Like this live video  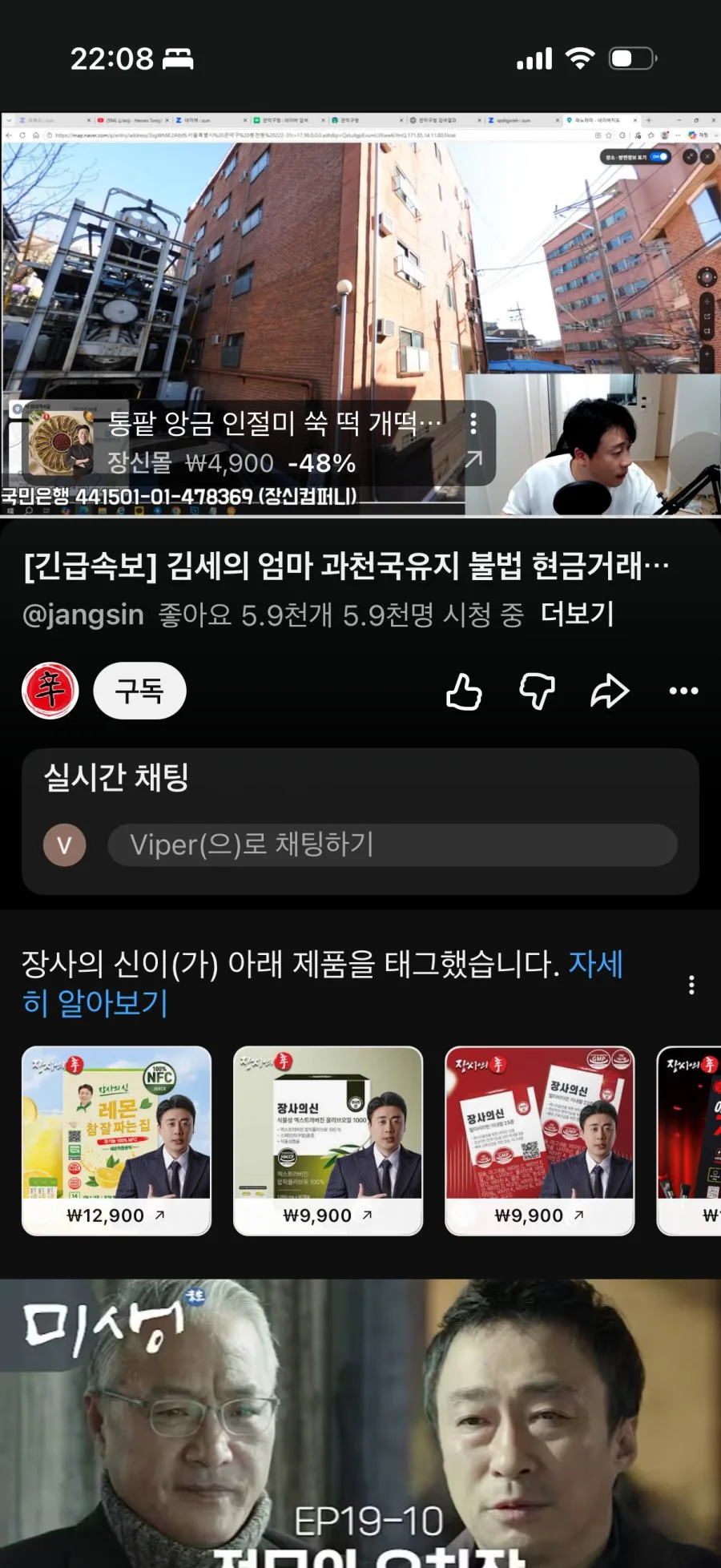coord(464,691)
